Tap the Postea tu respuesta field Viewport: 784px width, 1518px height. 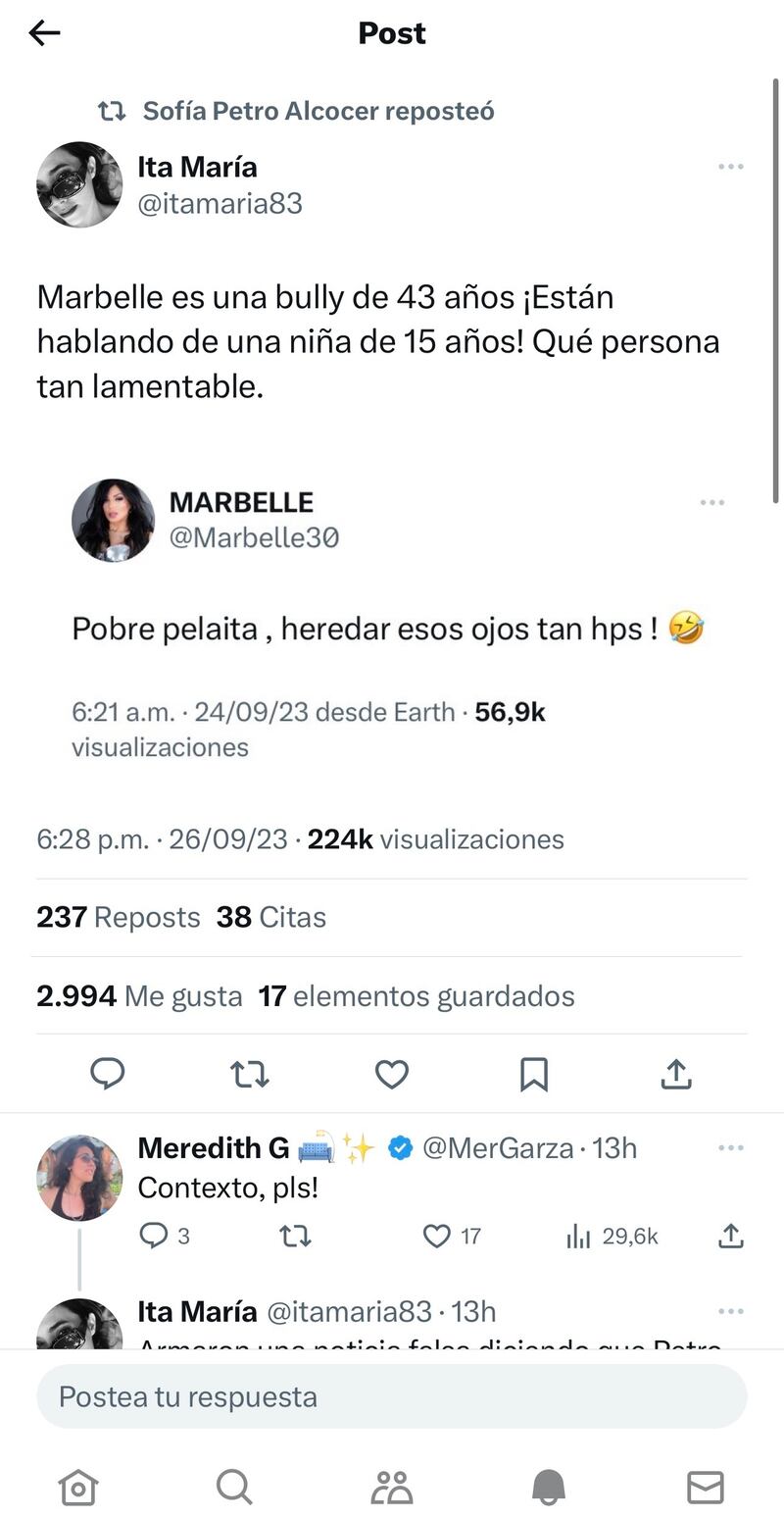391,1396
